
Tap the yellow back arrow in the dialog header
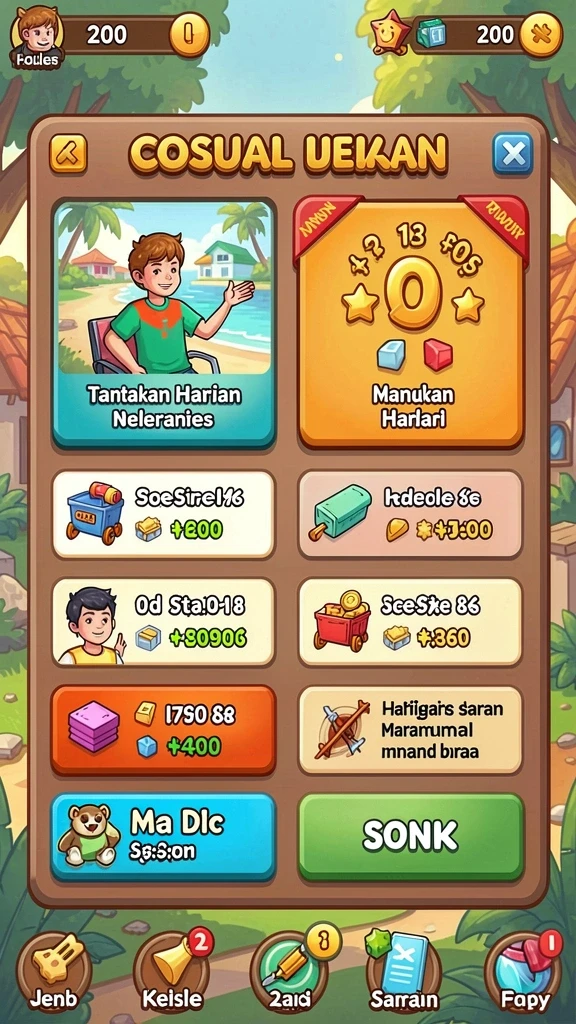coord(68,154)
